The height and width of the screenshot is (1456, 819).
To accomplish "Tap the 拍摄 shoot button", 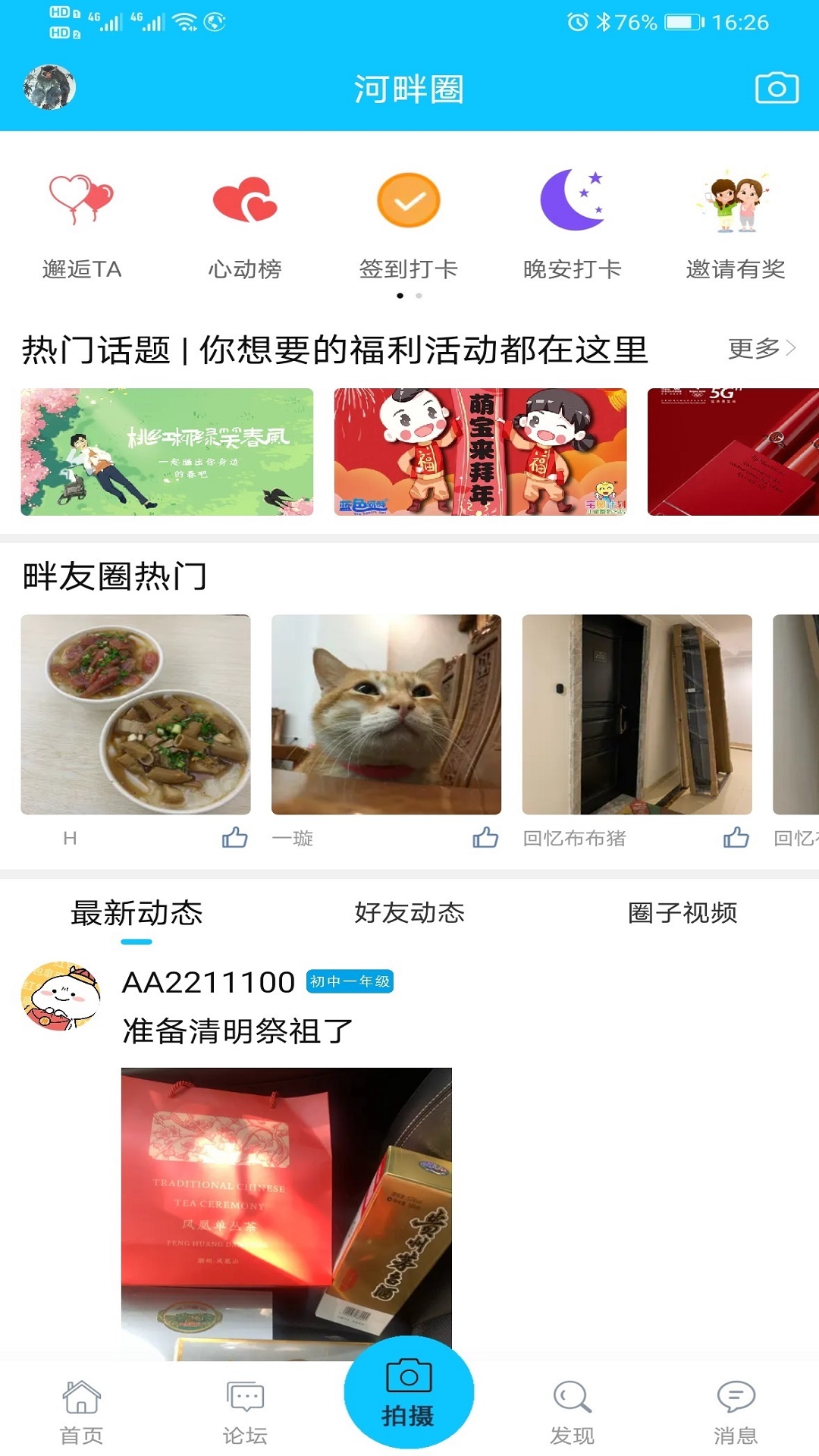I will click(x=409, y=1394).
